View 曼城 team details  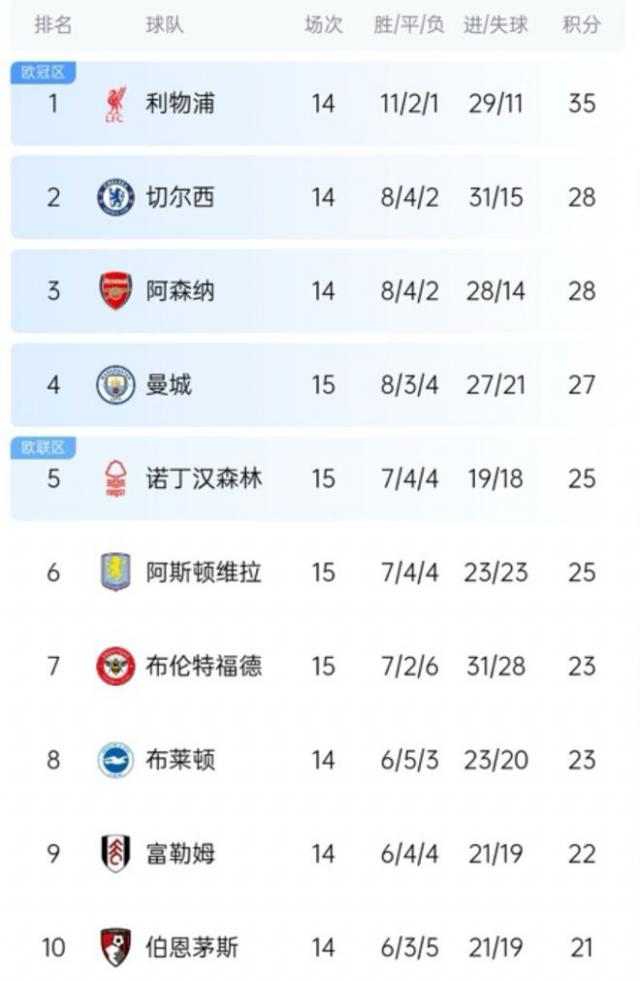318,385
